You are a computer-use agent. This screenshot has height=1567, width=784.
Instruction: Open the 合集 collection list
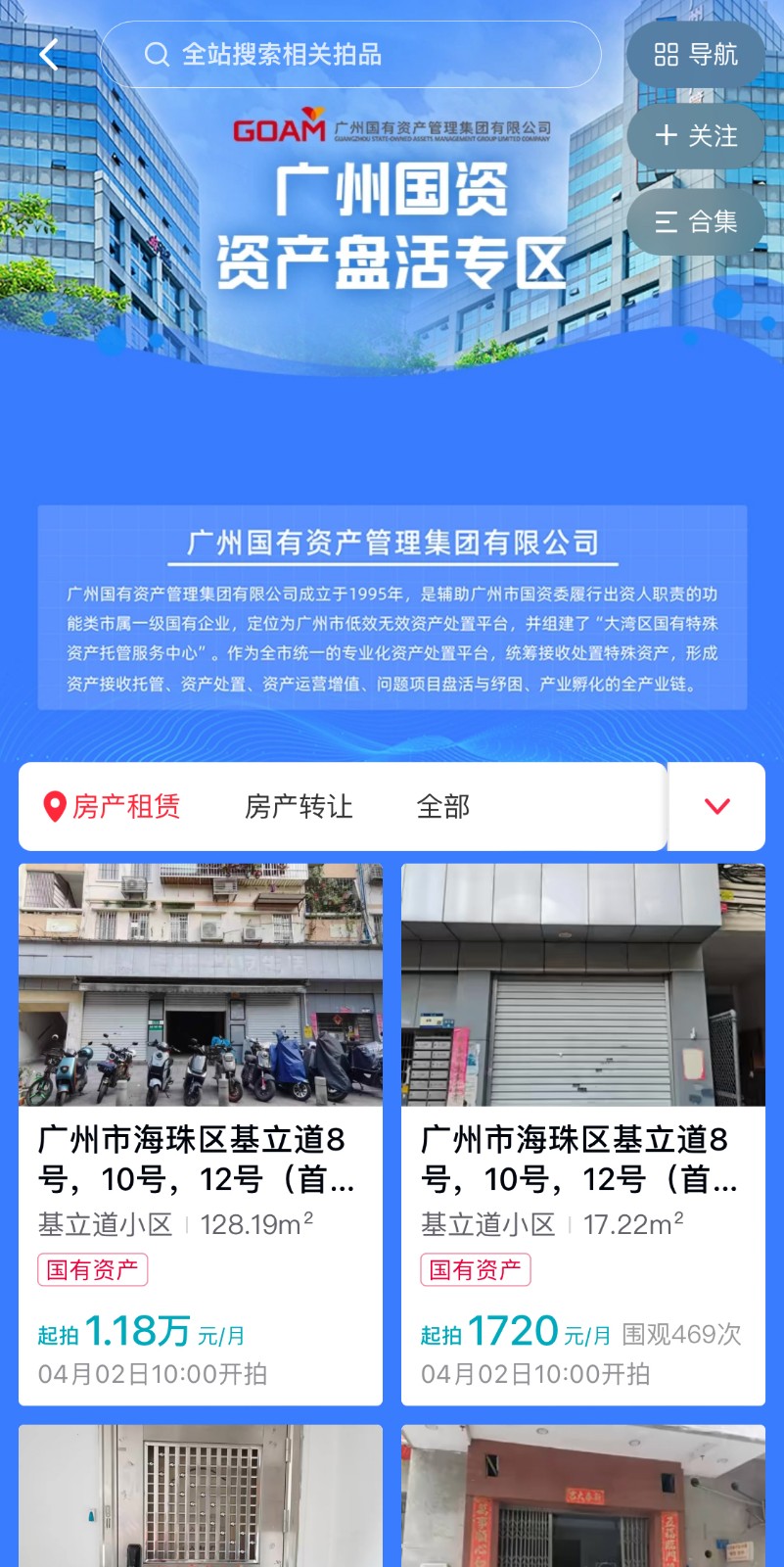point(696,222)
